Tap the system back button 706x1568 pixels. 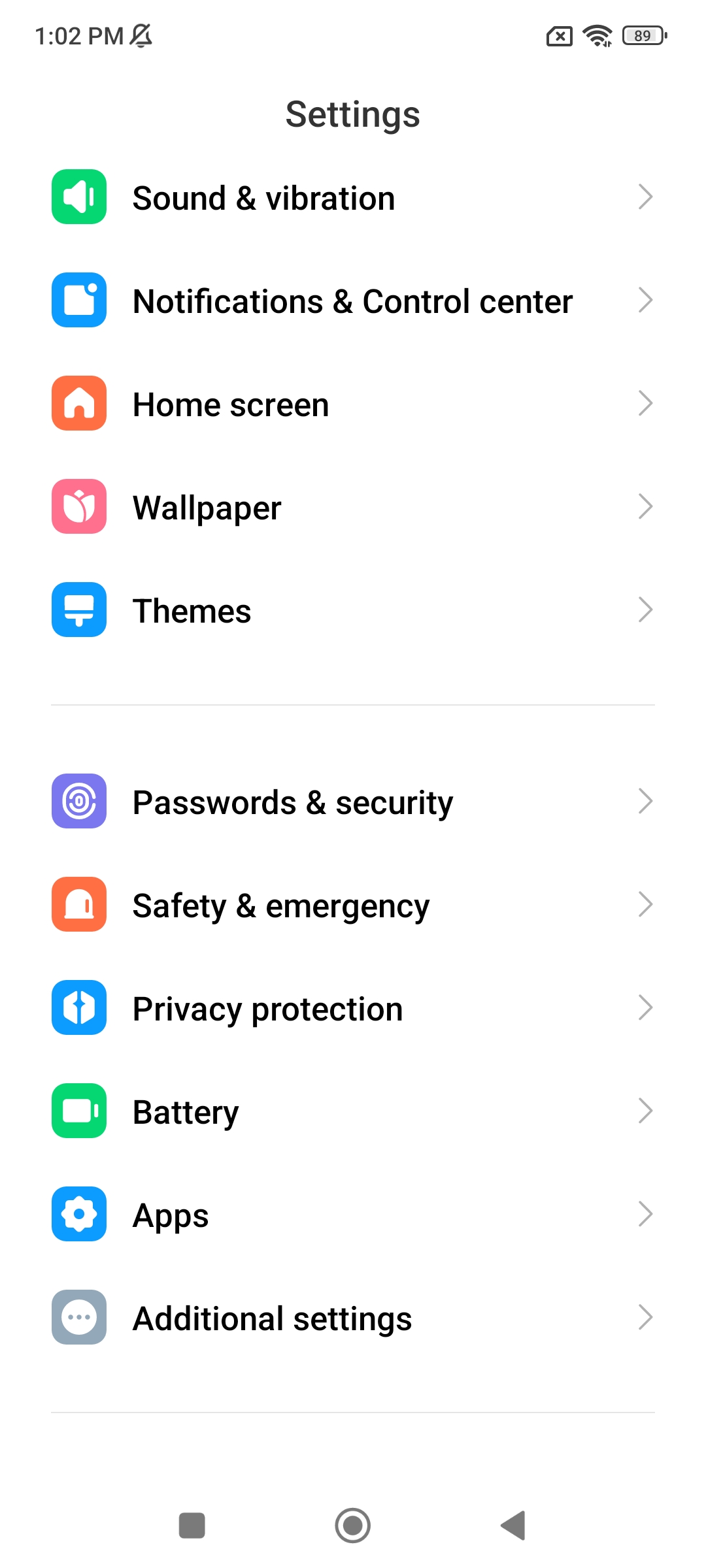click(x=514, y=1526)
